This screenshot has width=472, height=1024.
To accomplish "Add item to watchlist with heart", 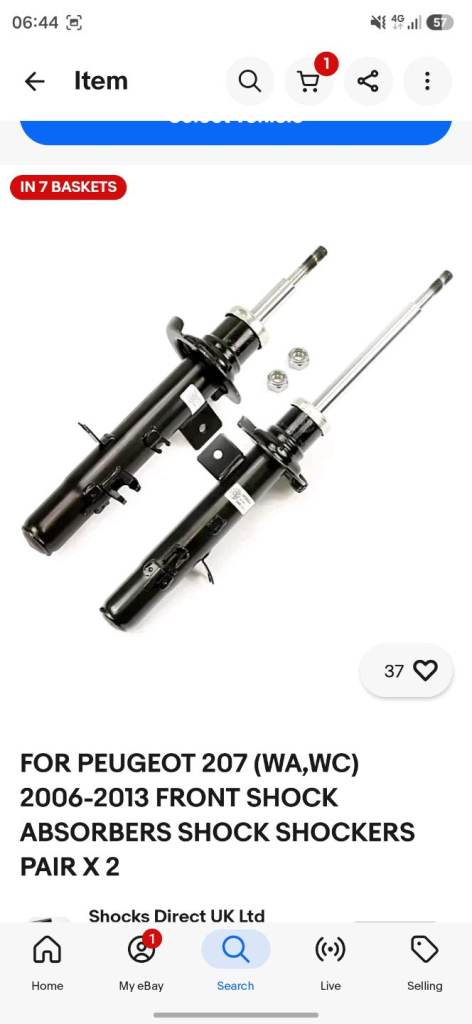I will click(x=406, y=671).
